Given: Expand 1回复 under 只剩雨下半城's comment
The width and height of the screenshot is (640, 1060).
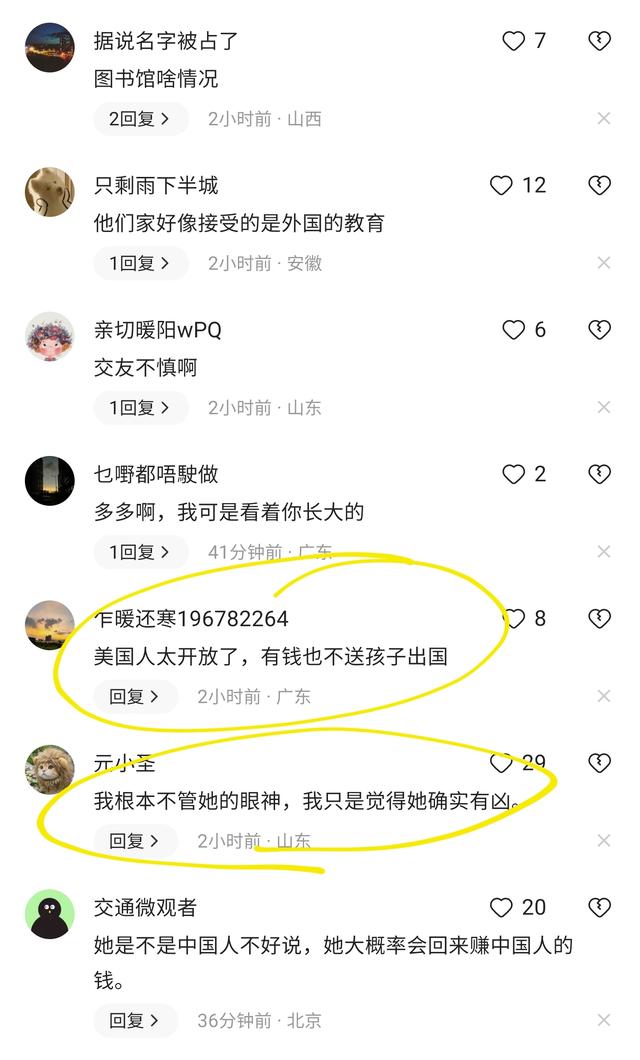Looking at the screenshot, I should coord(141,264).
